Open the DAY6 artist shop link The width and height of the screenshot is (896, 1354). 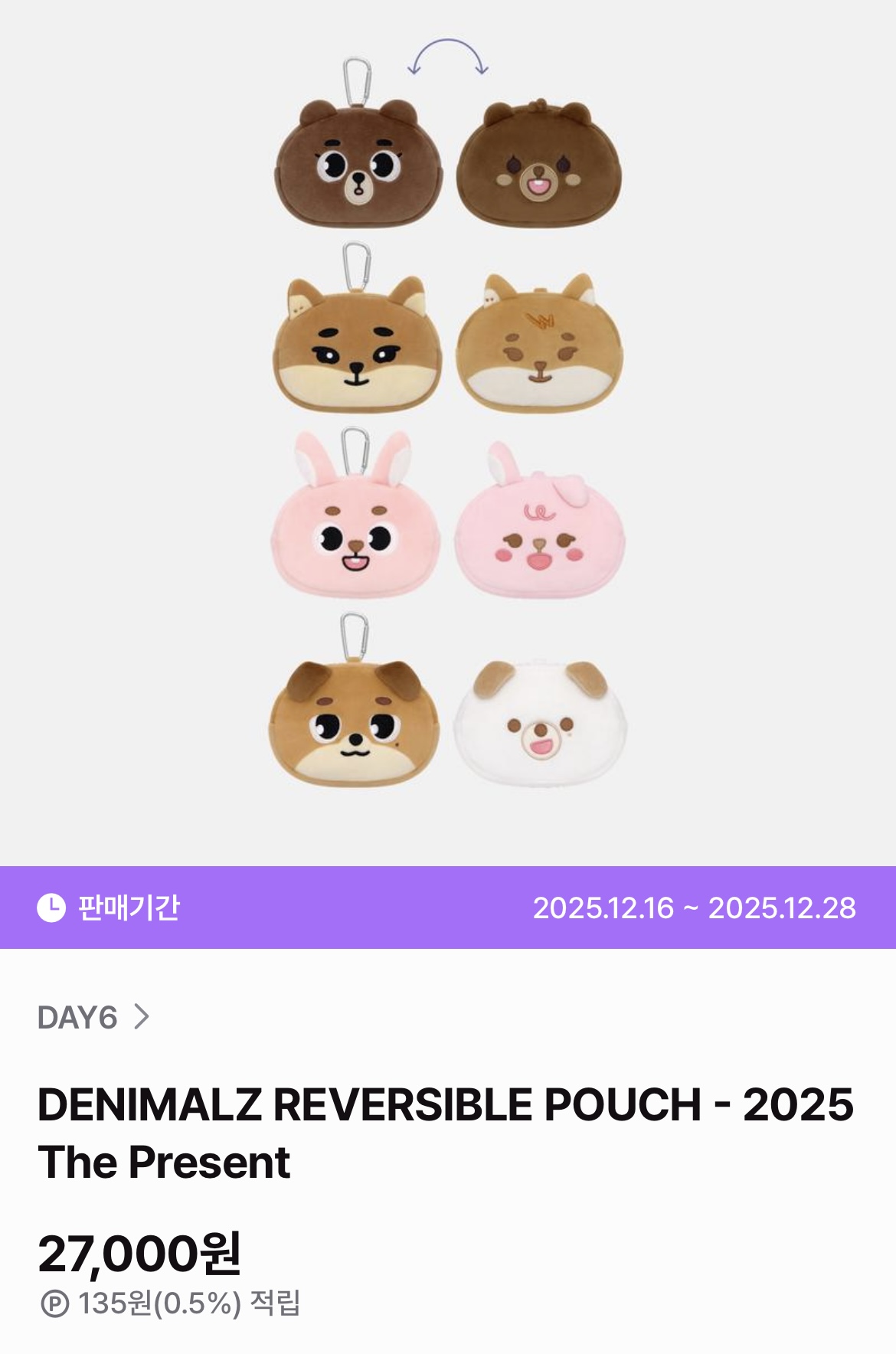tap(92, 1017)
